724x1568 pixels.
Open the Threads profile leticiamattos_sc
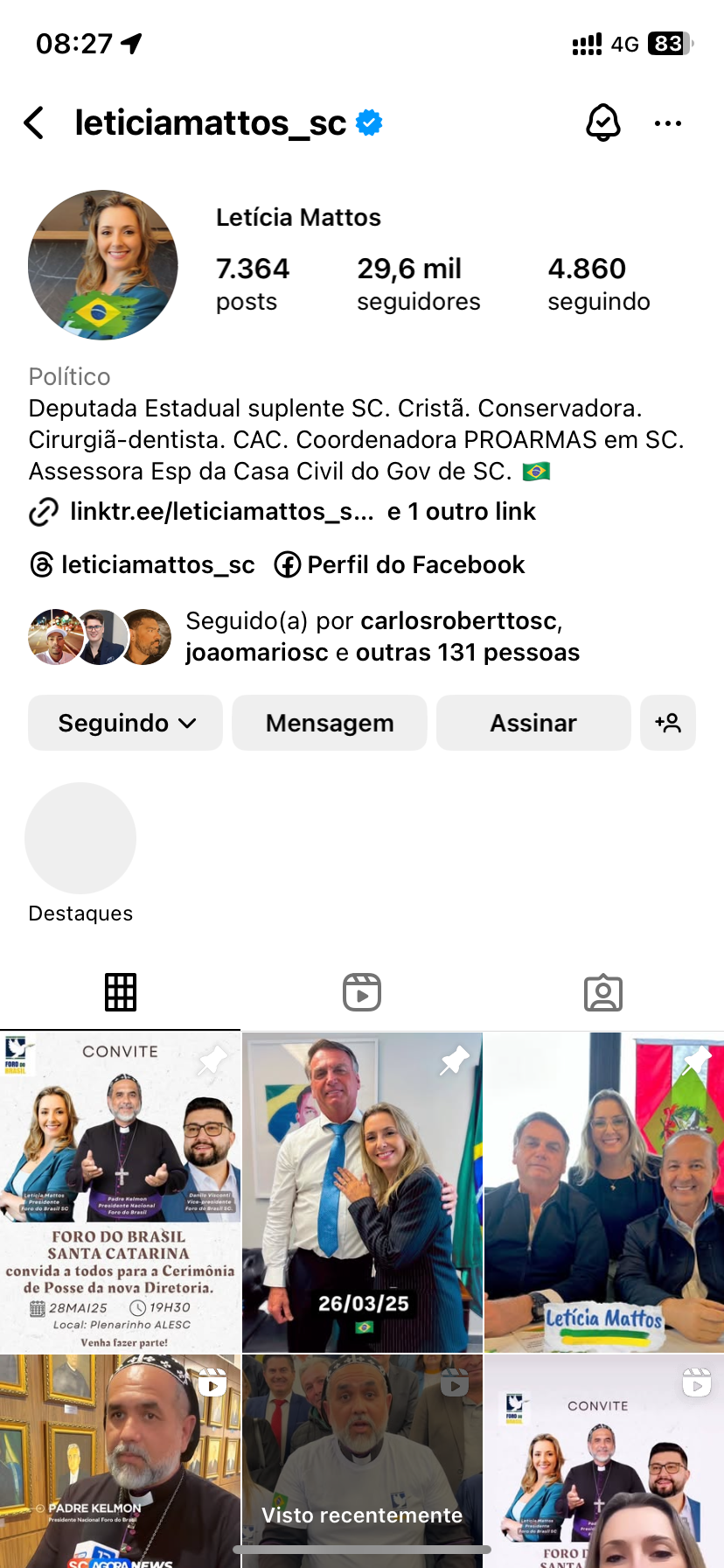point(143,565)
